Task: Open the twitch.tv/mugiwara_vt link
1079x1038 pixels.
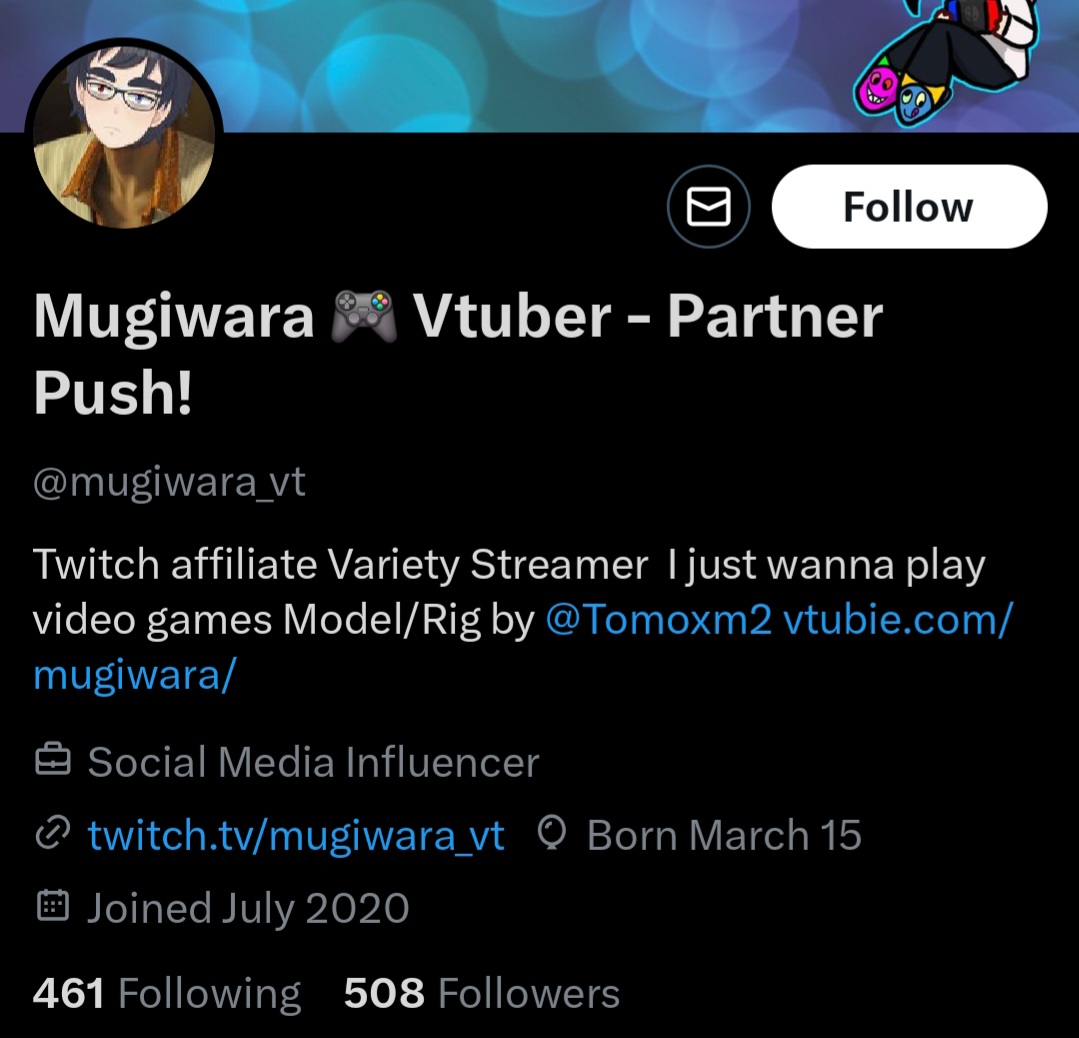Action: point(295,835)
